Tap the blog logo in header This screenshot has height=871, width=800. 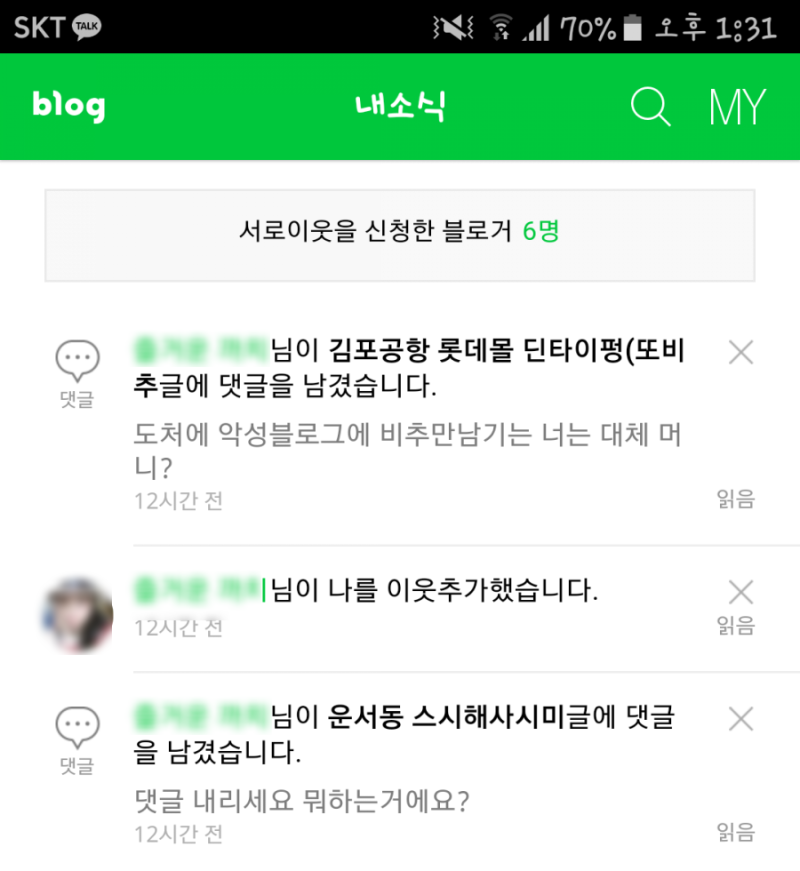coord(68,106)
